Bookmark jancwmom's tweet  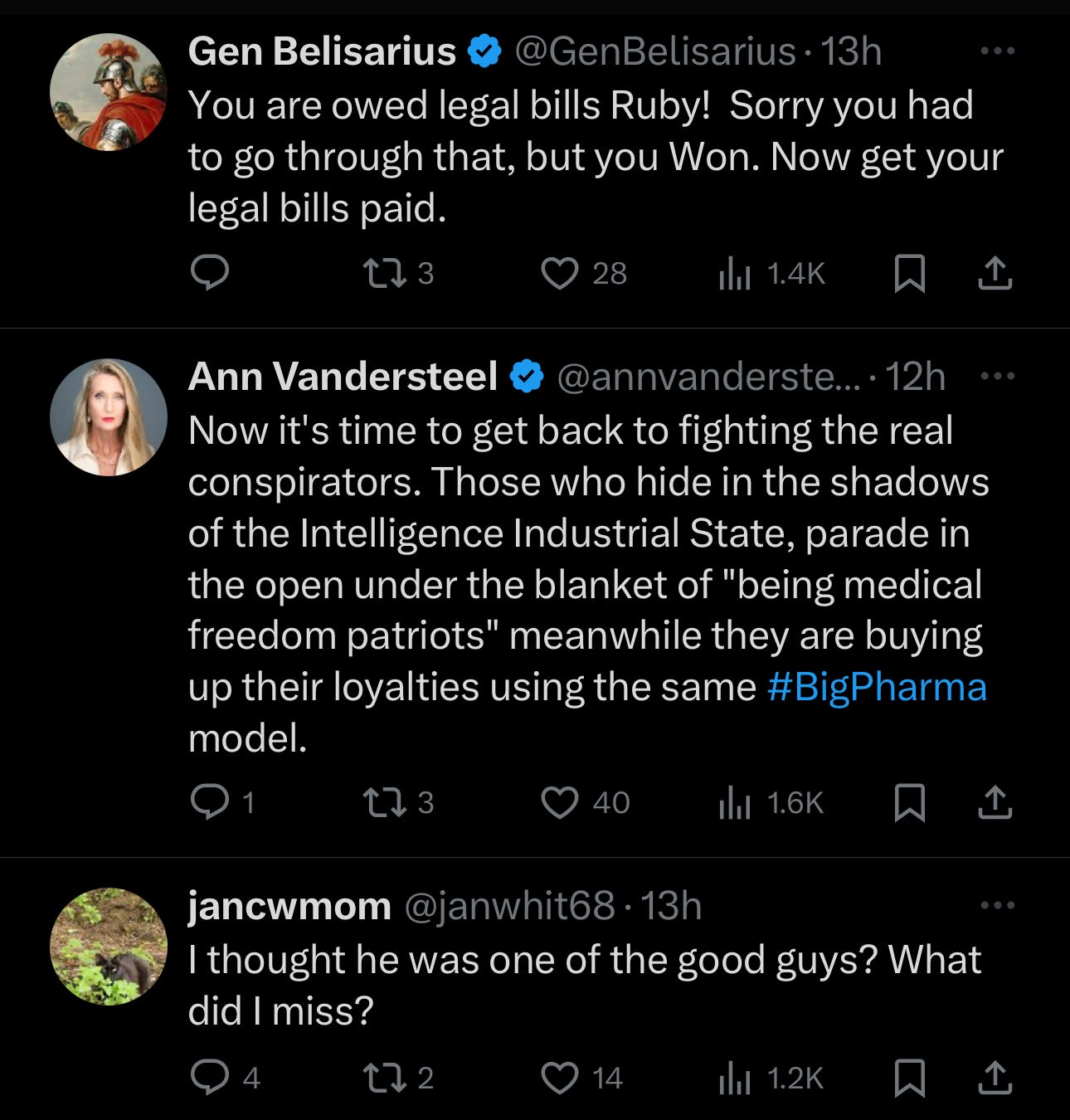pyautogui.click(x=910, y=1077)
